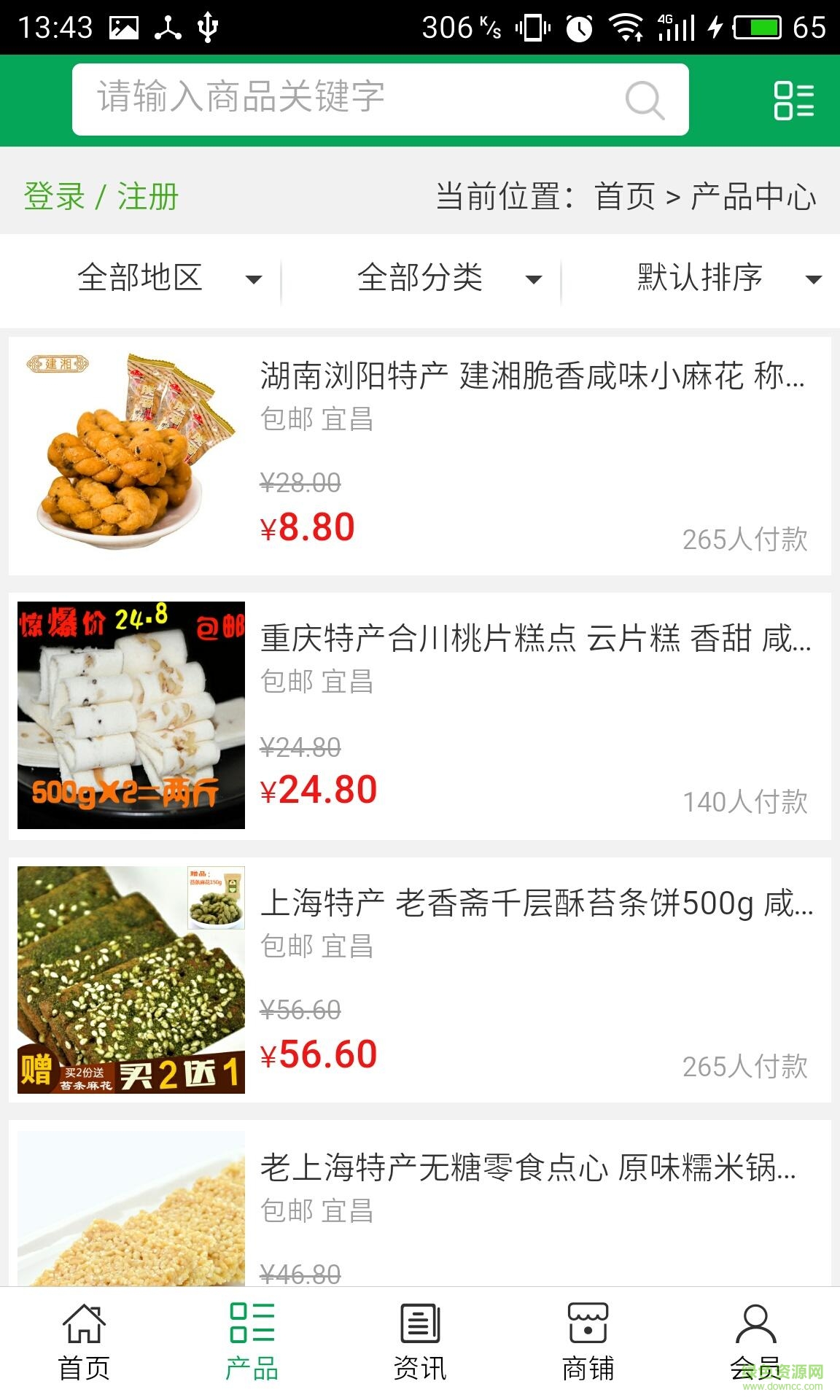Open the 湖南浏阳特产 建湘脆香咸味小麻花 product
The width and height of the screenshot is (840, 1400).
[532, 376]
